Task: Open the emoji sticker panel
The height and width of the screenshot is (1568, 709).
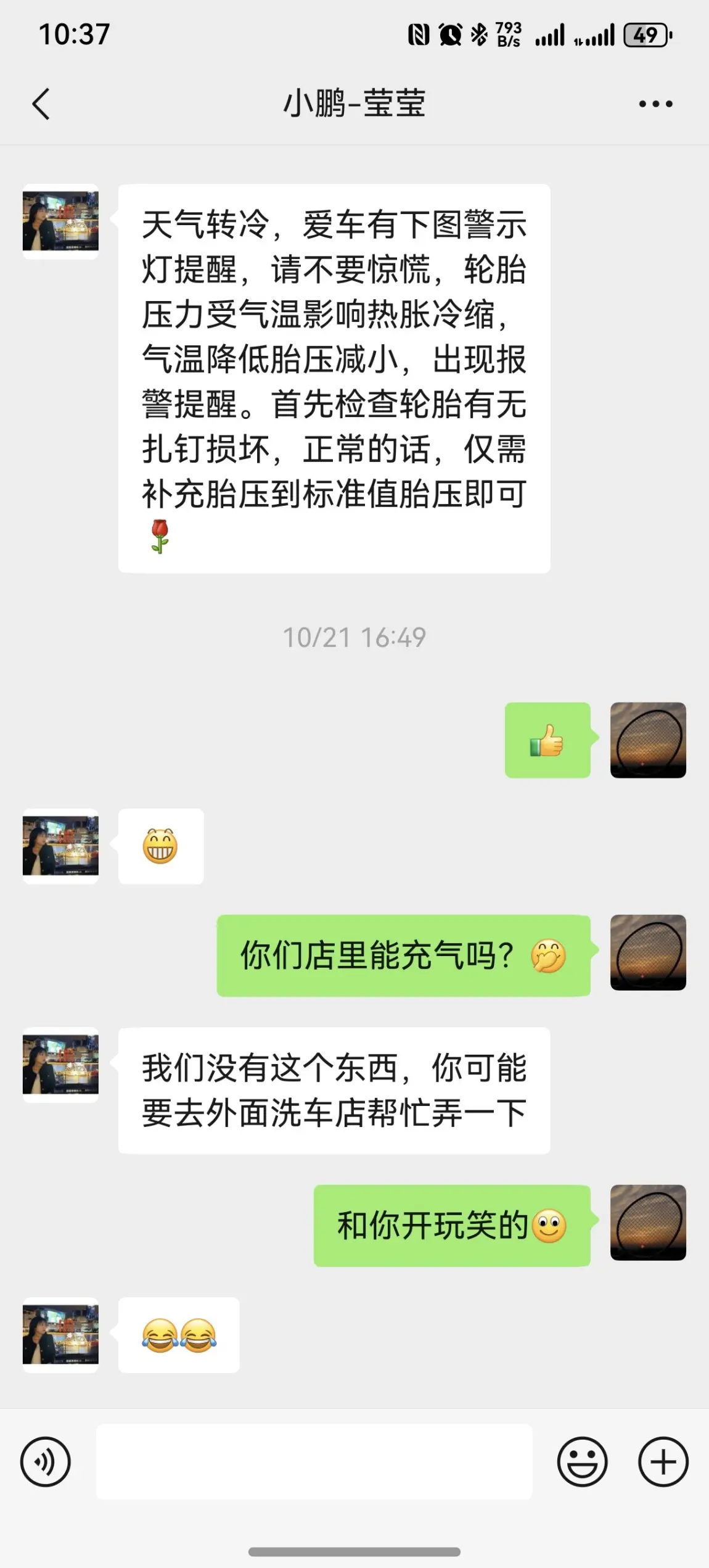Action: pos(582,1461)
